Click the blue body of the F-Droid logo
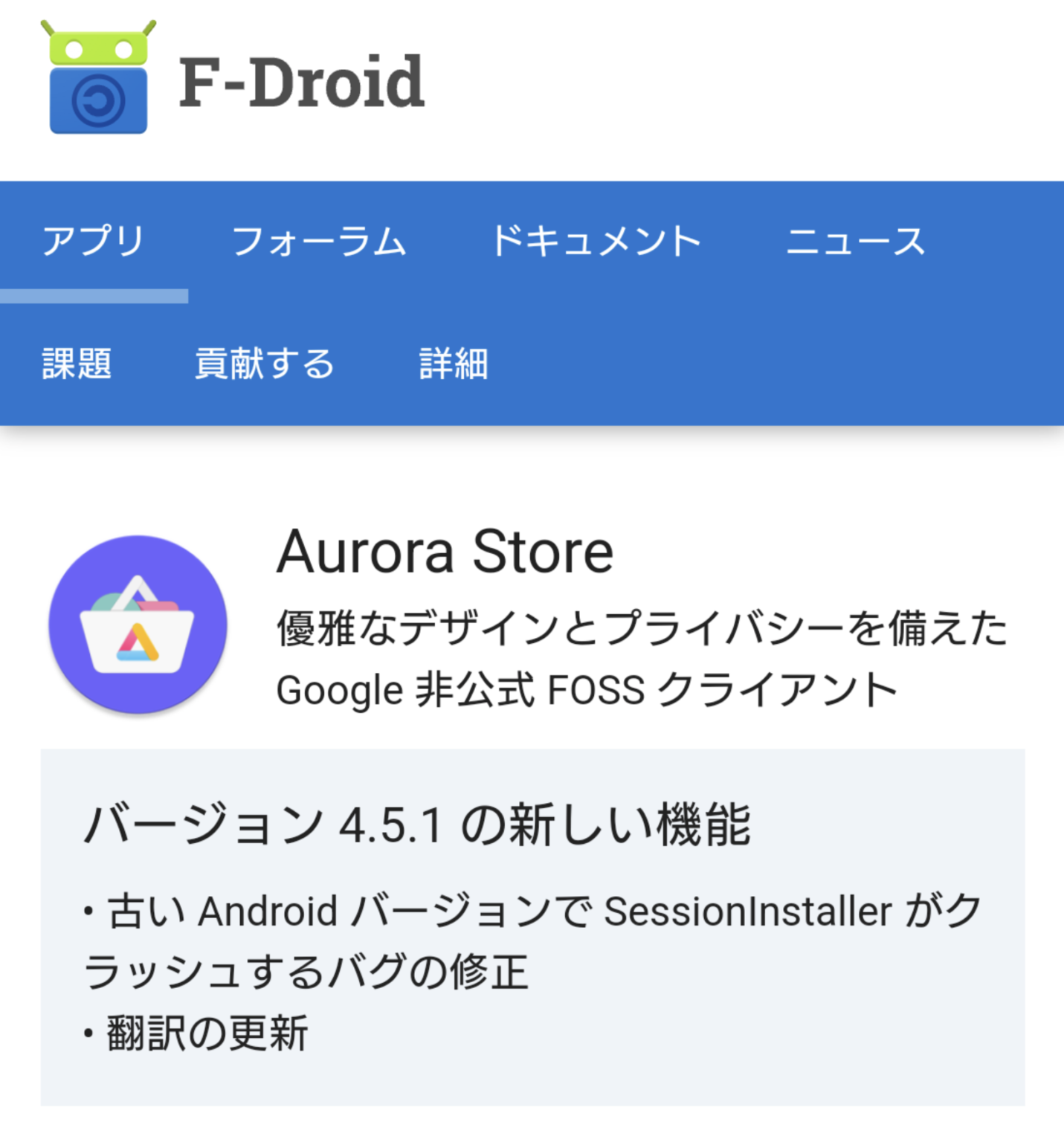Viewport: 1064px width, 1142px height. pyautogui.click(x=97, y=100)
